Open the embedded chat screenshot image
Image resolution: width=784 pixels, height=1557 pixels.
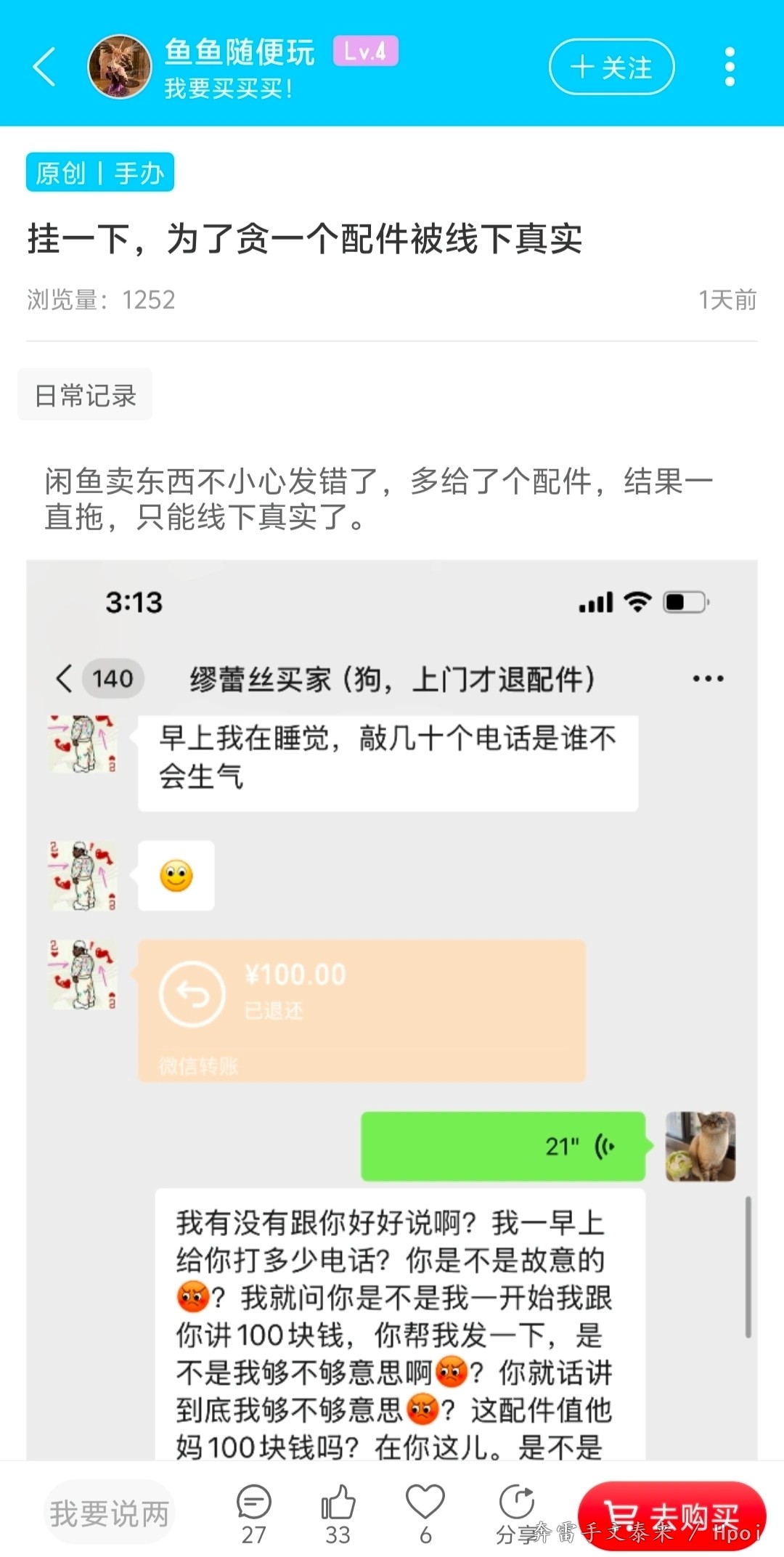(392, 1009)
